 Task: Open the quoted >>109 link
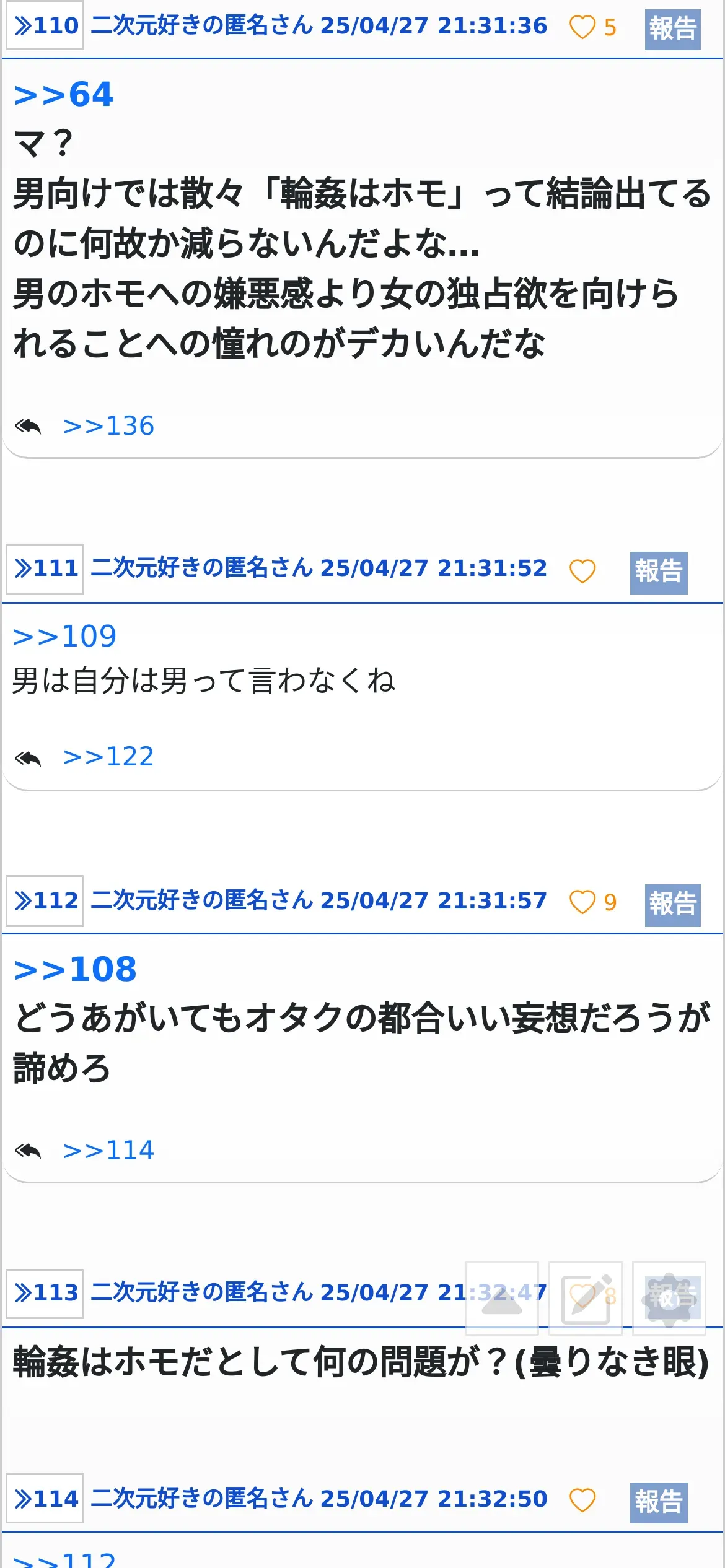coord(65,637)
